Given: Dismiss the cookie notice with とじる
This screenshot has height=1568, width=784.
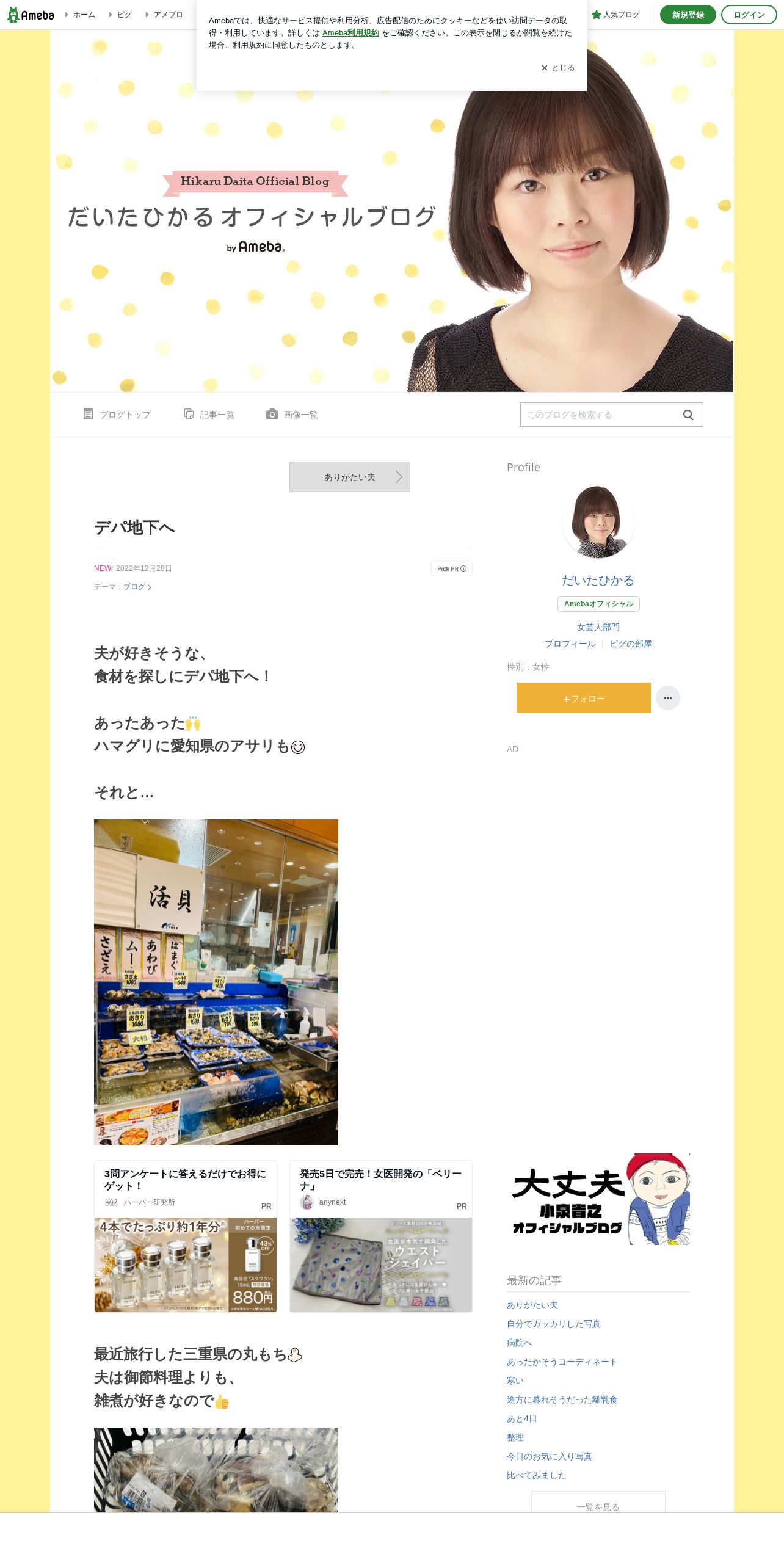Looking at the screenshot, I should click(x=557, y=68).
